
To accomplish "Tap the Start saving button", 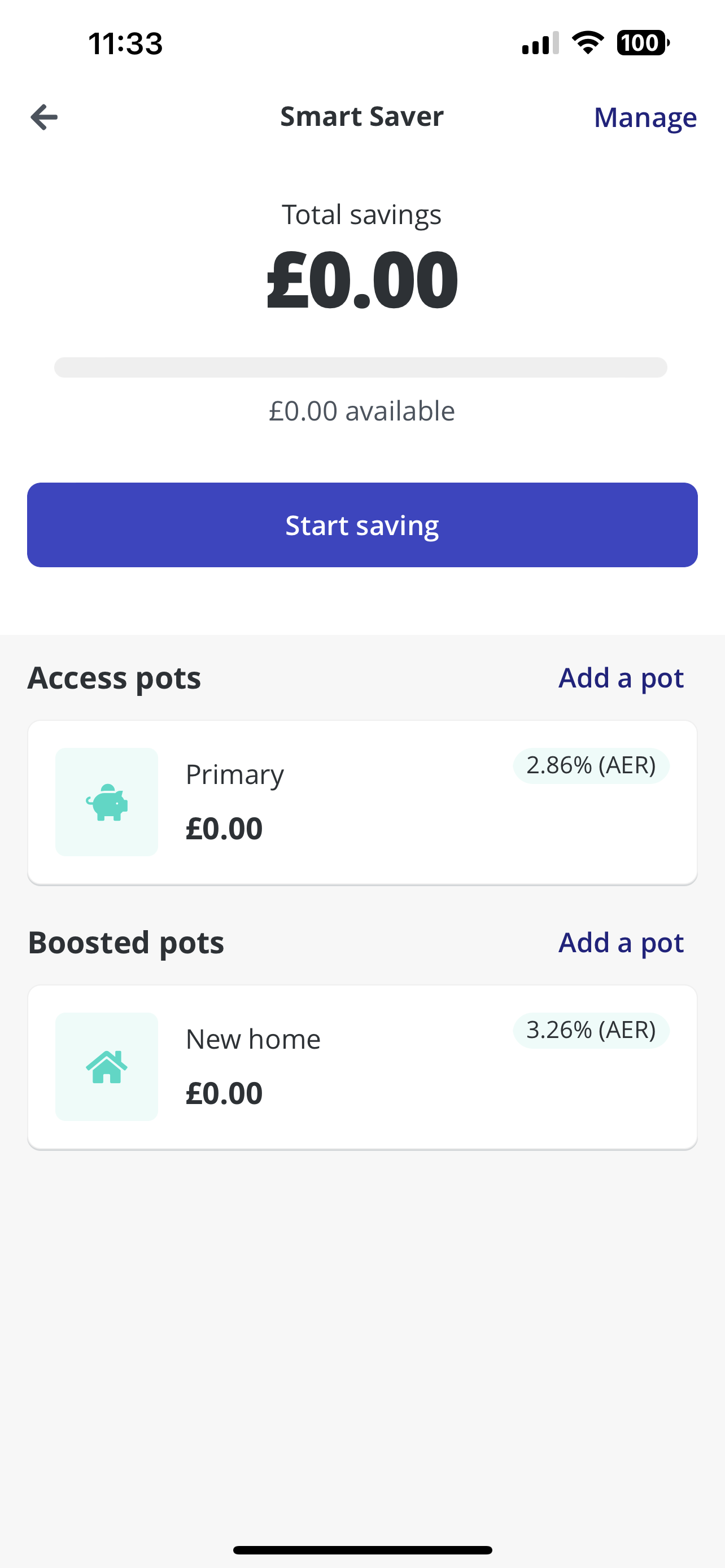I will tap(362, 525).
